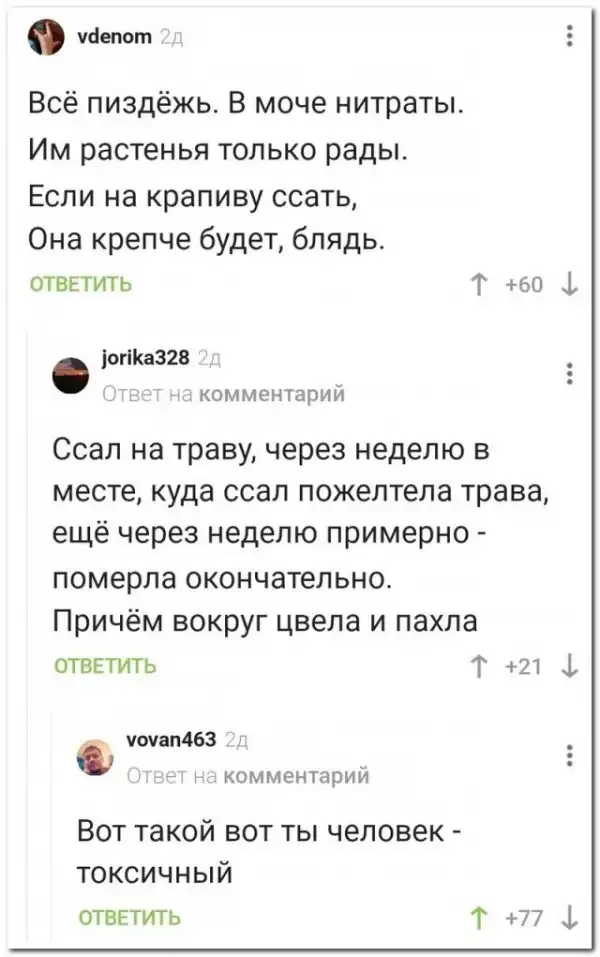Open overflow menu on vdenom's comment

570,38
